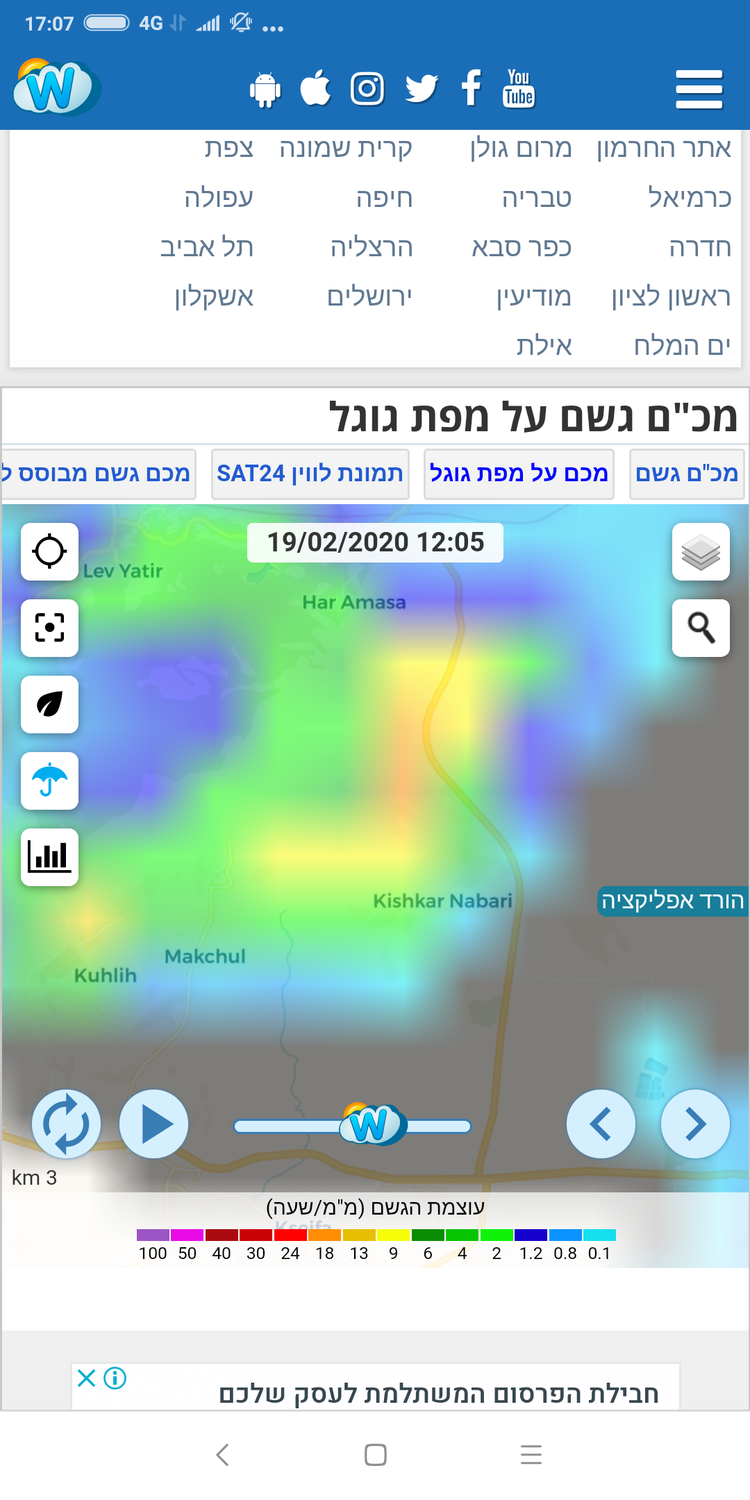The image size is (750, 1500).
Task: Open forecast for אילת
Action: point(544,346)
